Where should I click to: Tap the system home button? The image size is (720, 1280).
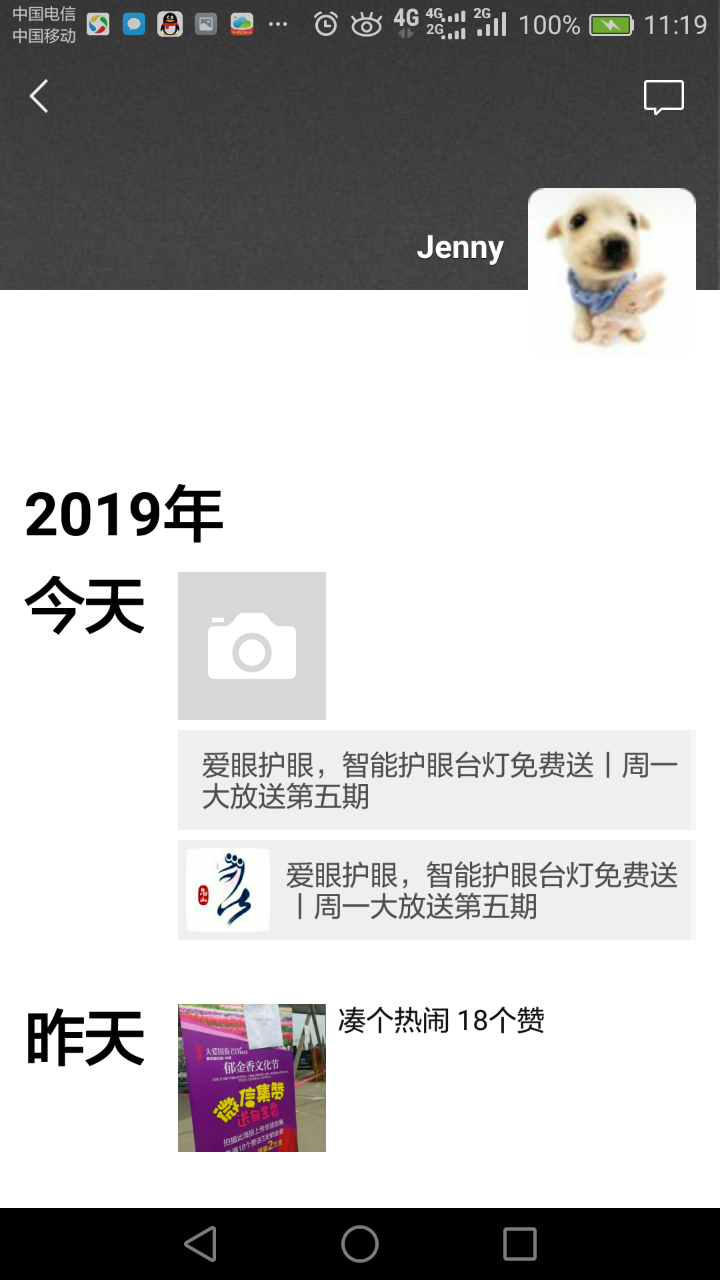(x=360, y=1244)
